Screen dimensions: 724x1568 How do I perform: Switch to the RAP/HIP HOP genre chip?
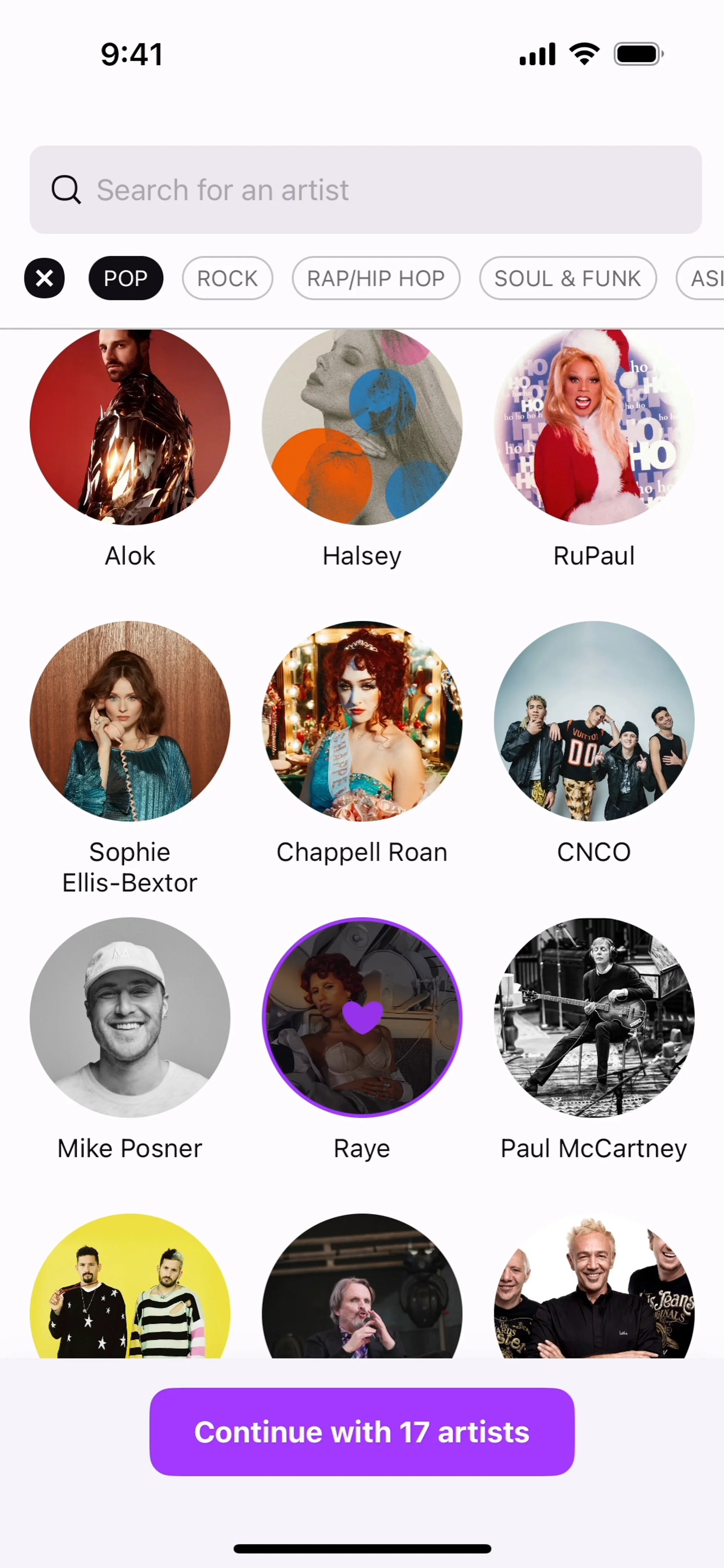point(376,278)
